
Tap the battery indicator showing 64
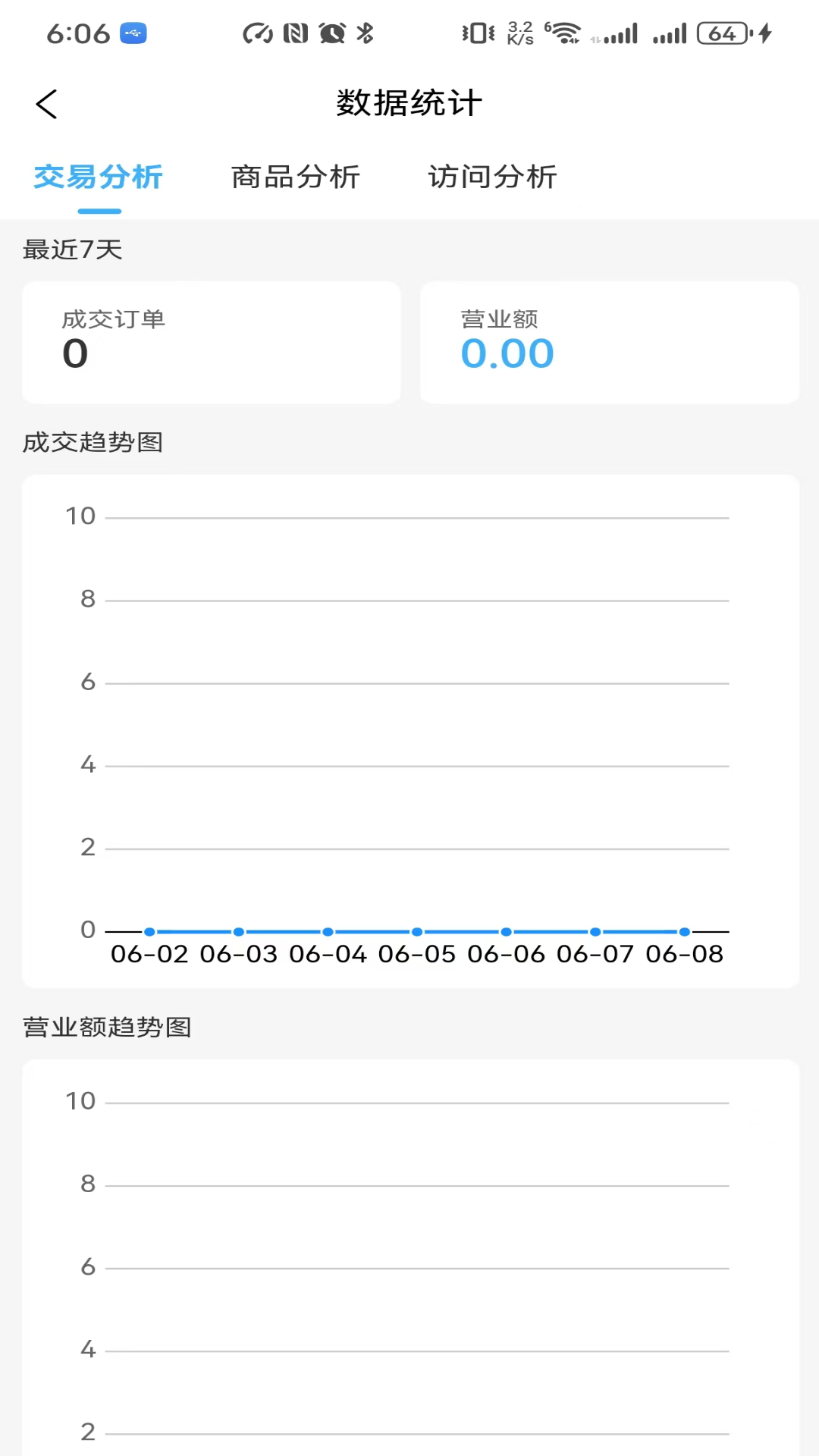pyautogui.click(x=723, y=33)
